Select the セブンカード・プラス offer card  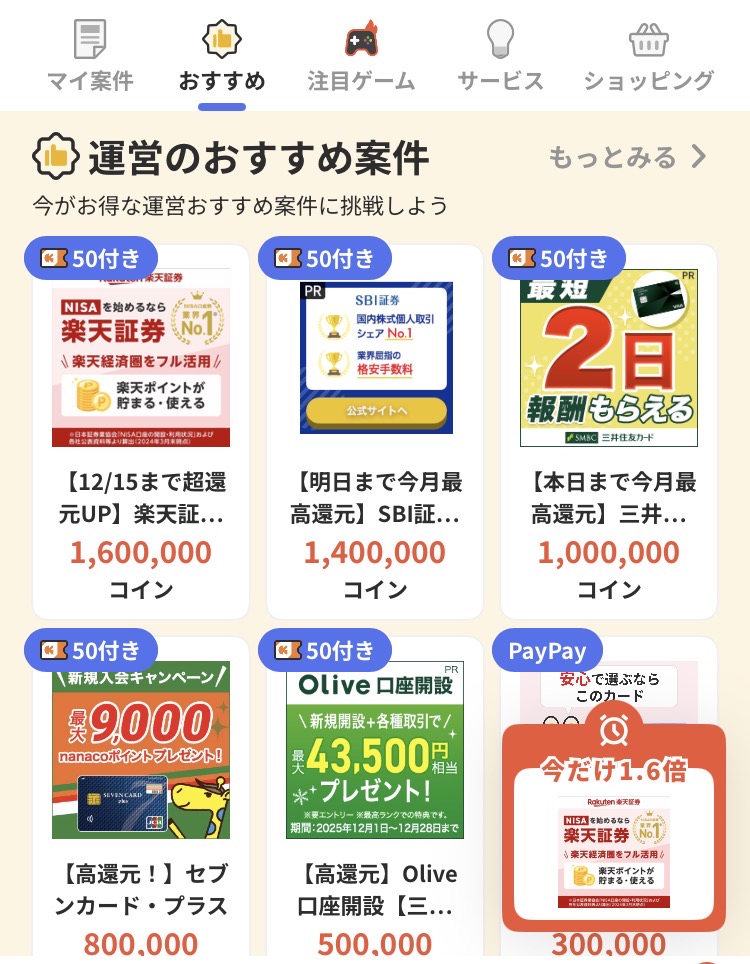(141, 800)
